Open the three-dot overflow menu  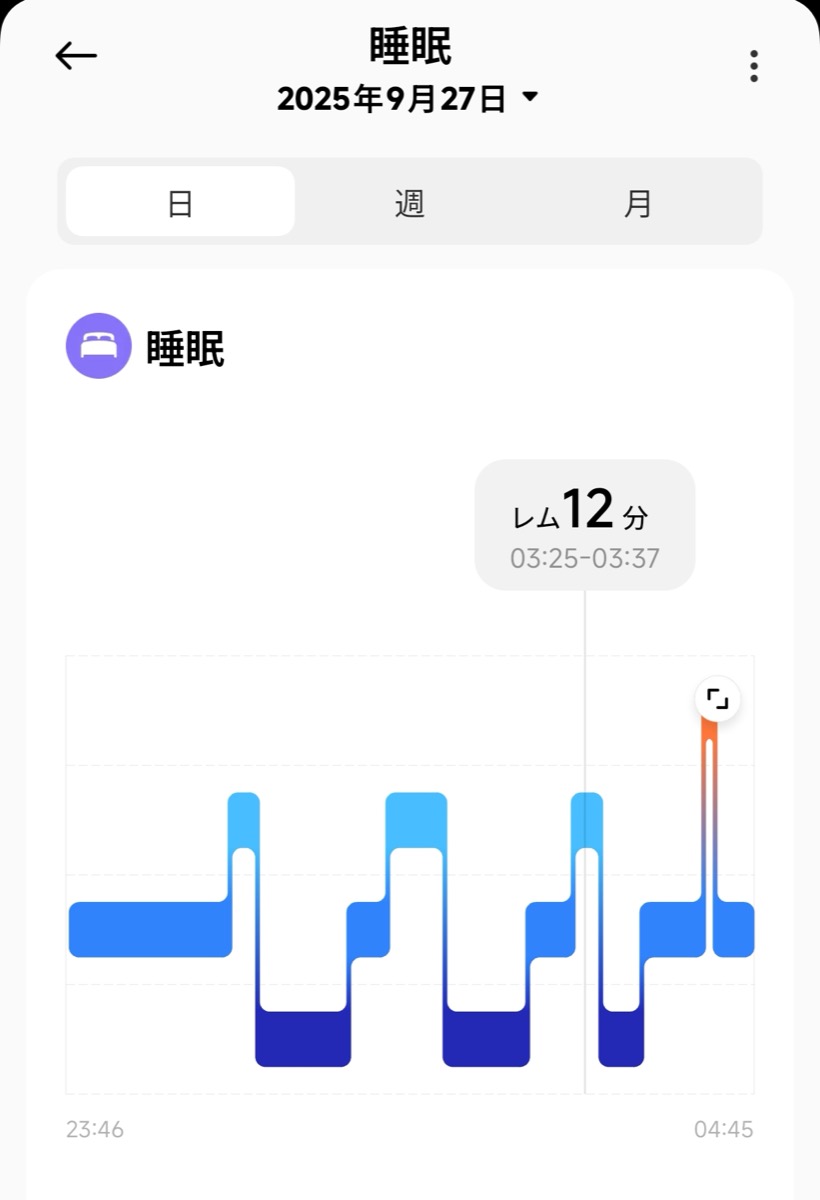(753, 66)
